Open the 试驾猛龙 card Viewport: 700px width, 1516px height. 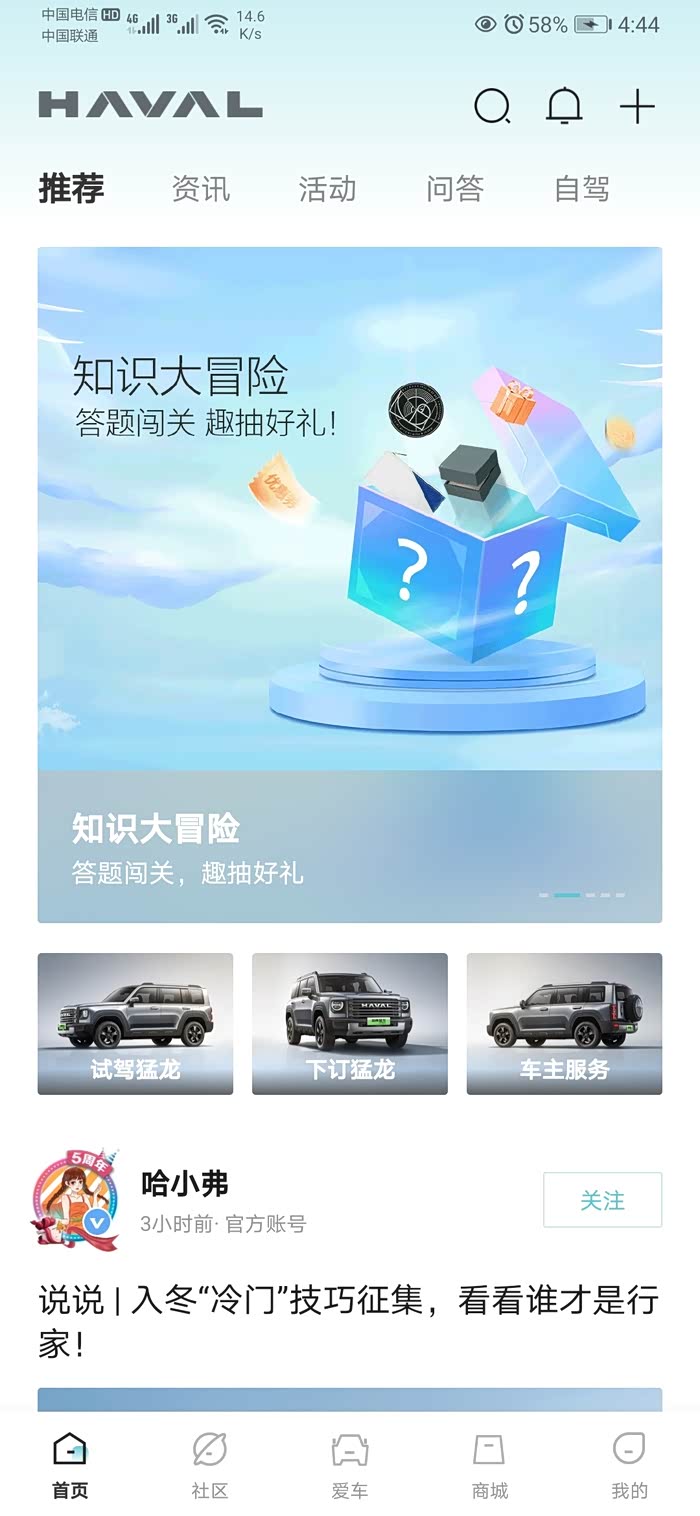tap(135, 1024)
